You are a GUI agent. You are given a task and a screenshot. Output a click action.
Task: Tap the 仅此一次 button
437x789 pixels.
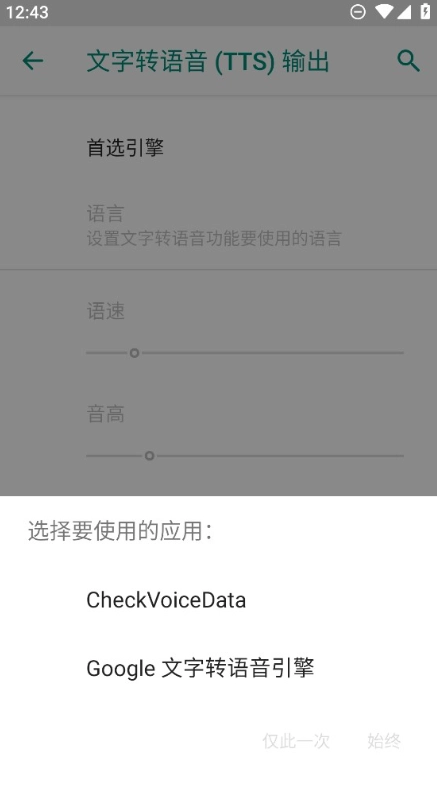click(x=296, y=741)
